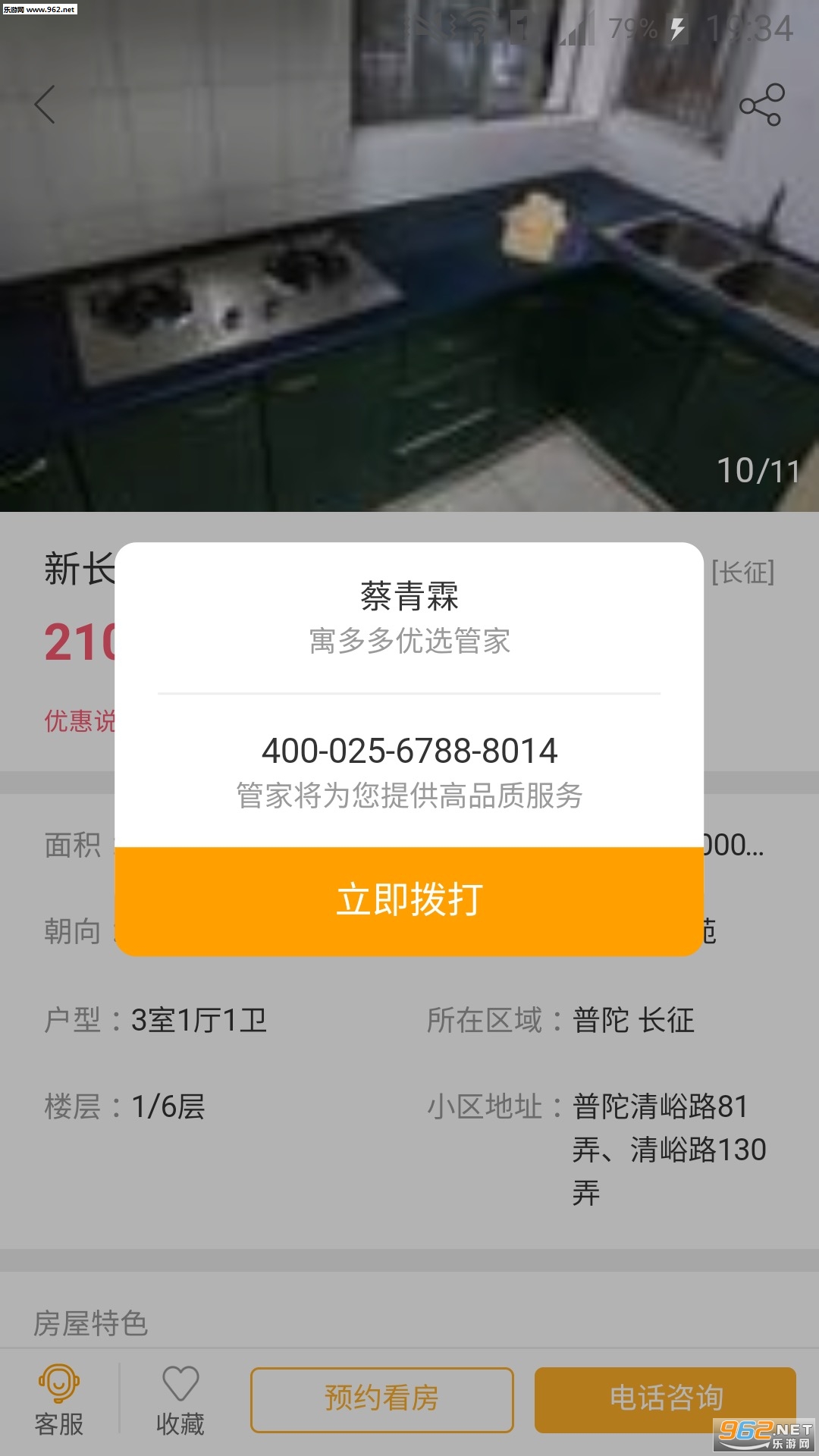Tap 立即拨打 to call the housekeeper
819x1456 pixels.
[x=409, y=900]
